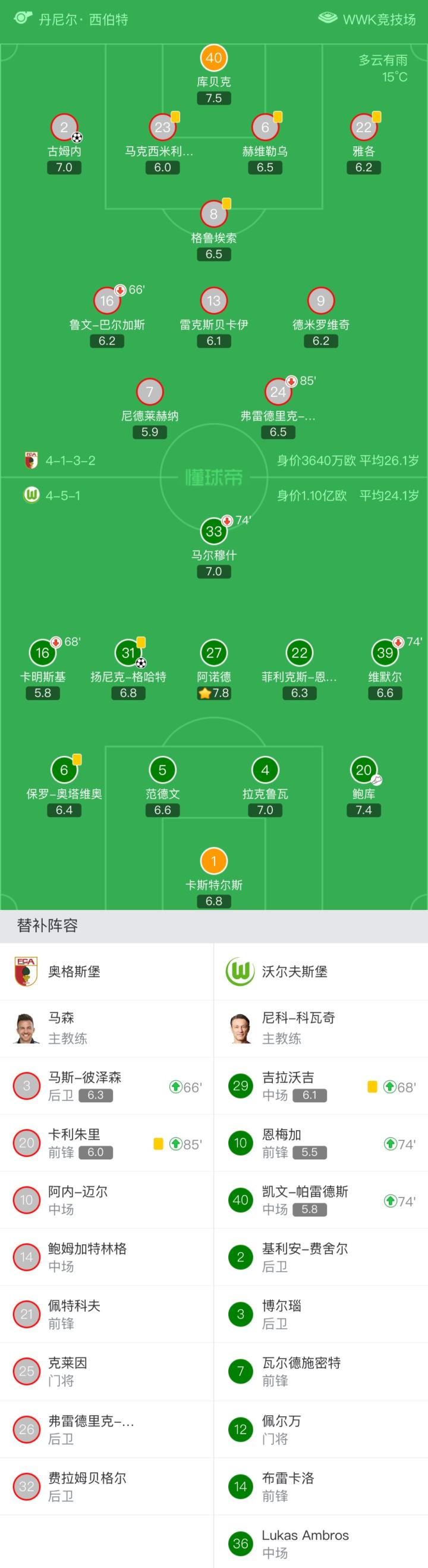The height and width of the screenshot is (1568, 428).
Task: Tap 扬尼克-格哈特 number 31
Action: pyautogui.click(x=128, y=653)
